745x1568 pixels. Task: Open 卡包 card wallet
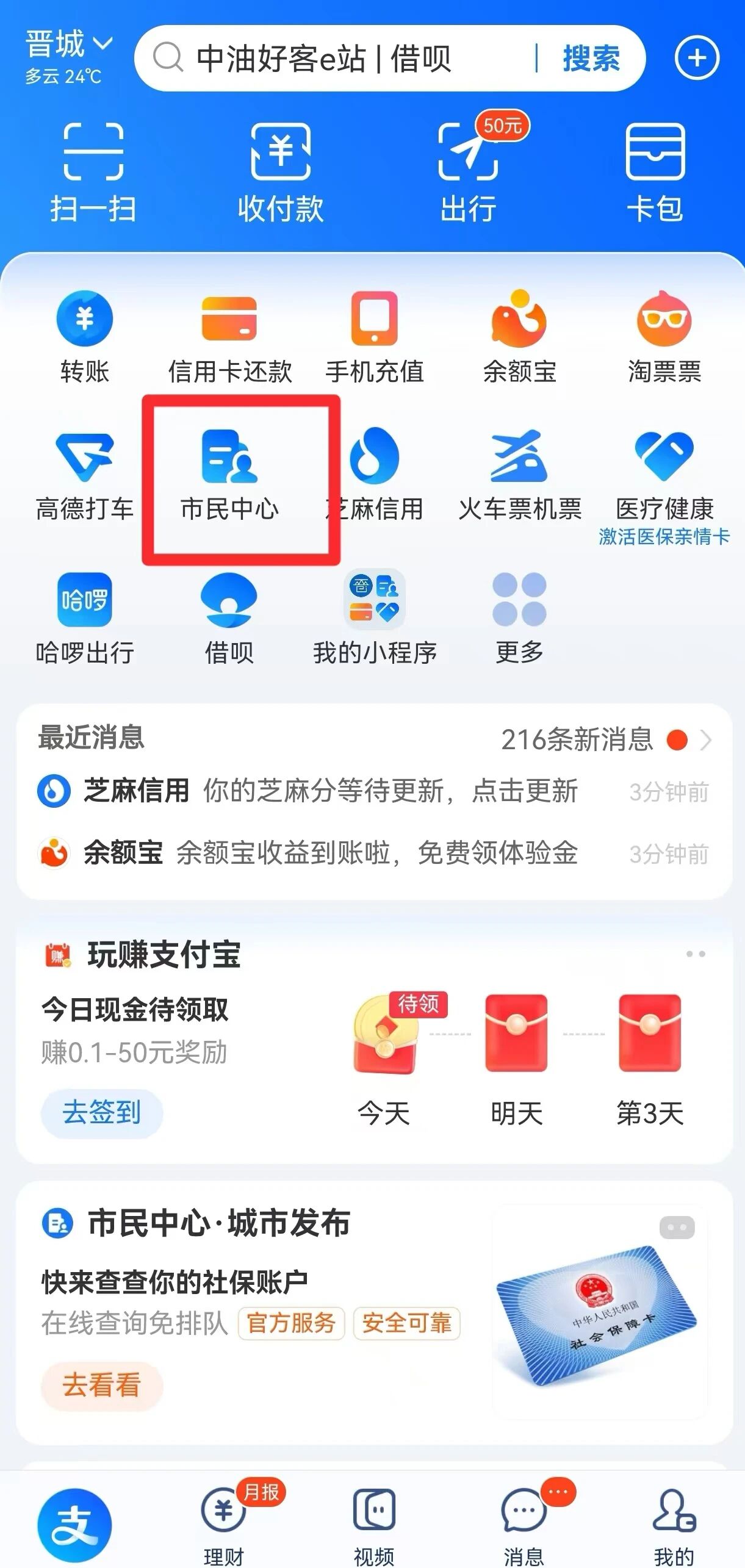pyautogui.click(x=655, y=171)
